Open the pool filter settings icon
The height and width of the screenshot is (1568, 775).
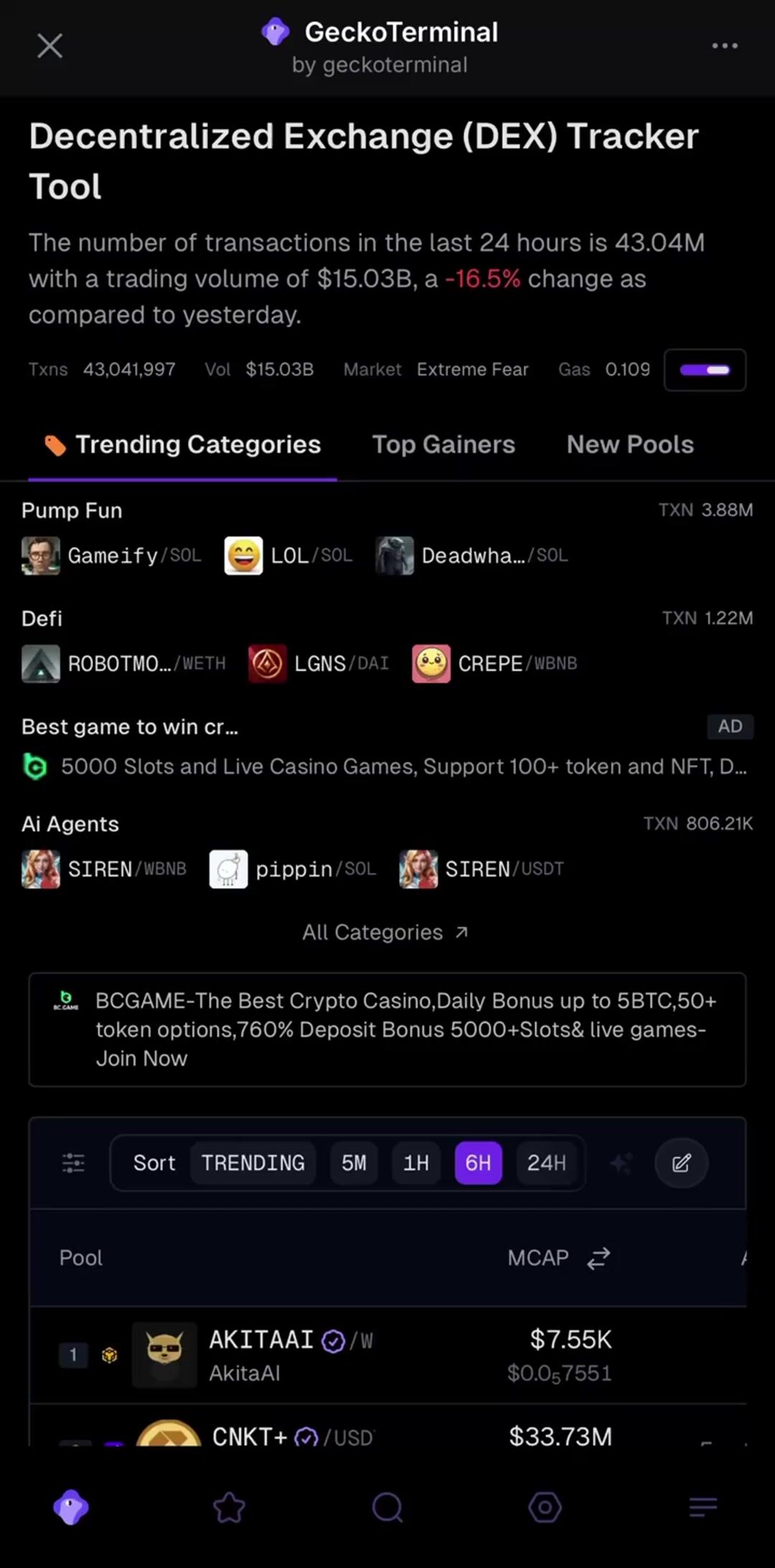pos(73,1163)
